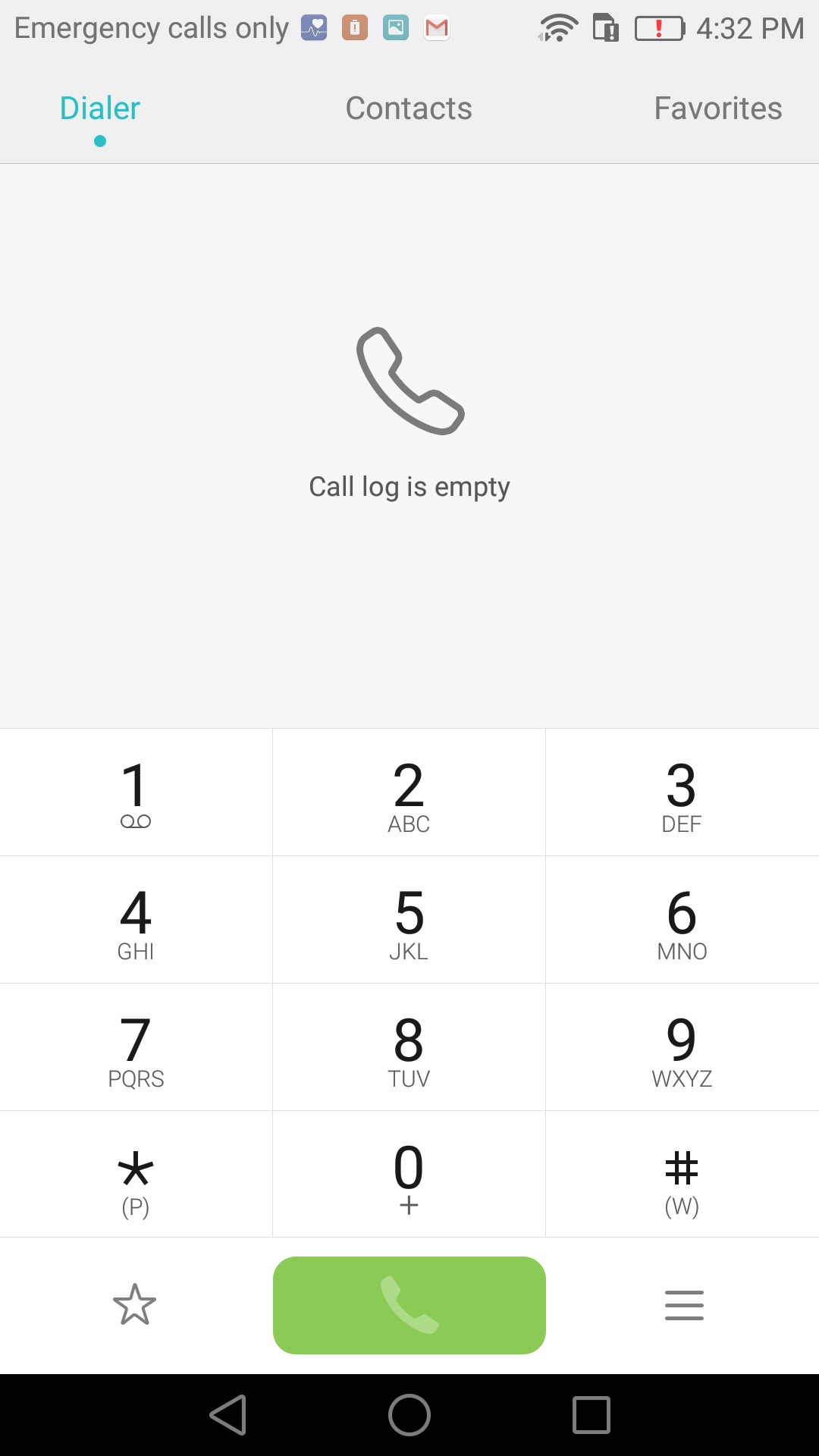Hit the green call button
The height and width of the screenshot is (1456, 819).
coord(409,1305)
